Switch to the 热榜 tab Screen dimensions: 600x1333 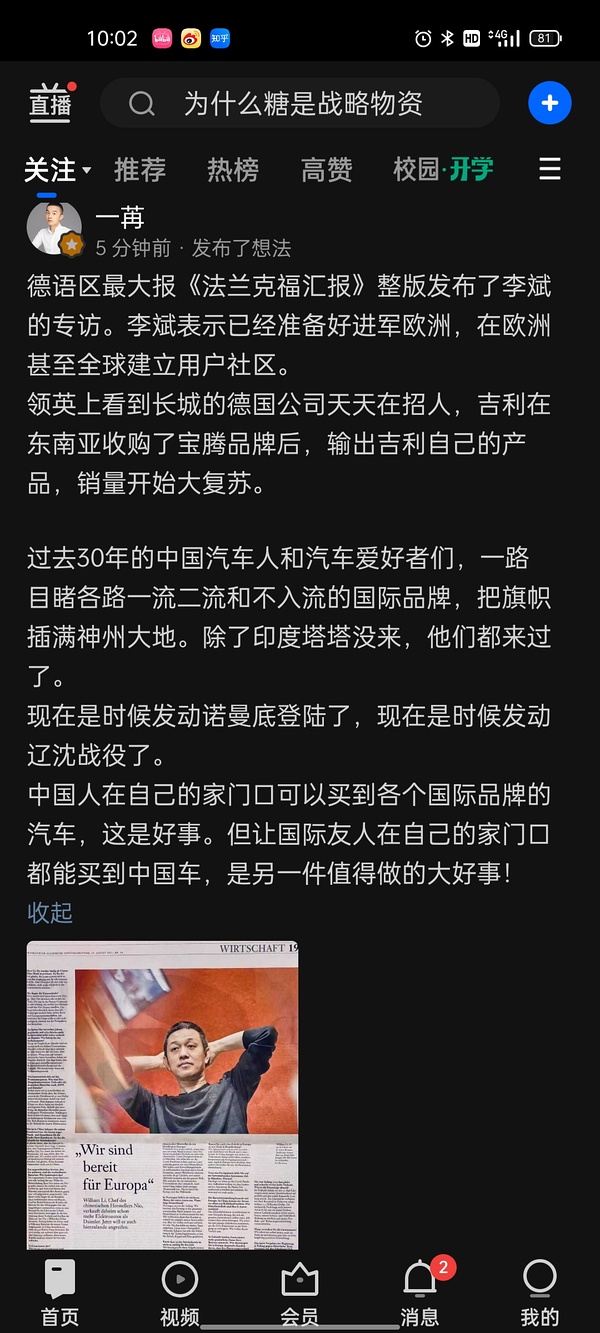(x=232, y=170)
